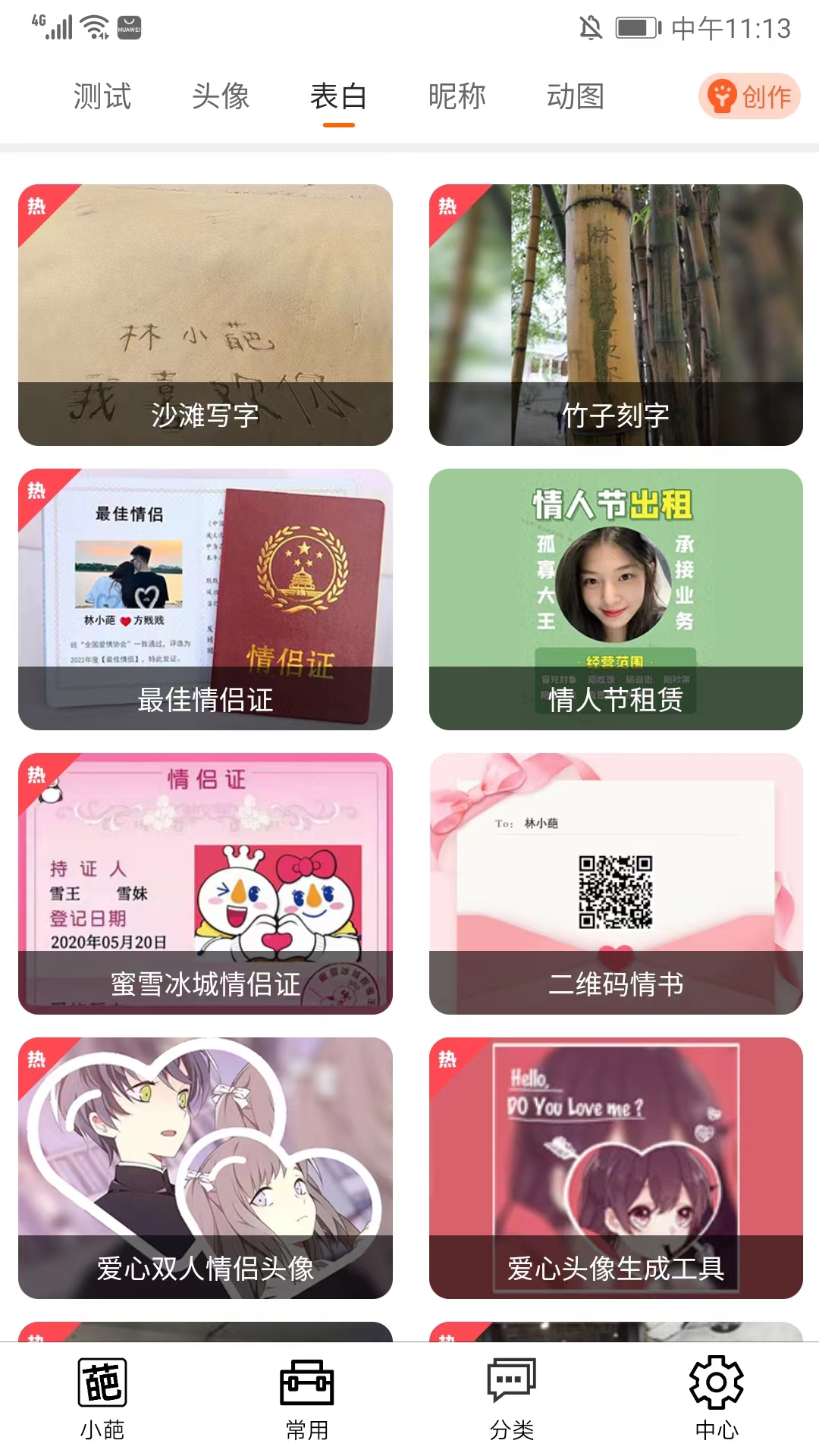Open the 二维码情书 card

coord(616,883)
